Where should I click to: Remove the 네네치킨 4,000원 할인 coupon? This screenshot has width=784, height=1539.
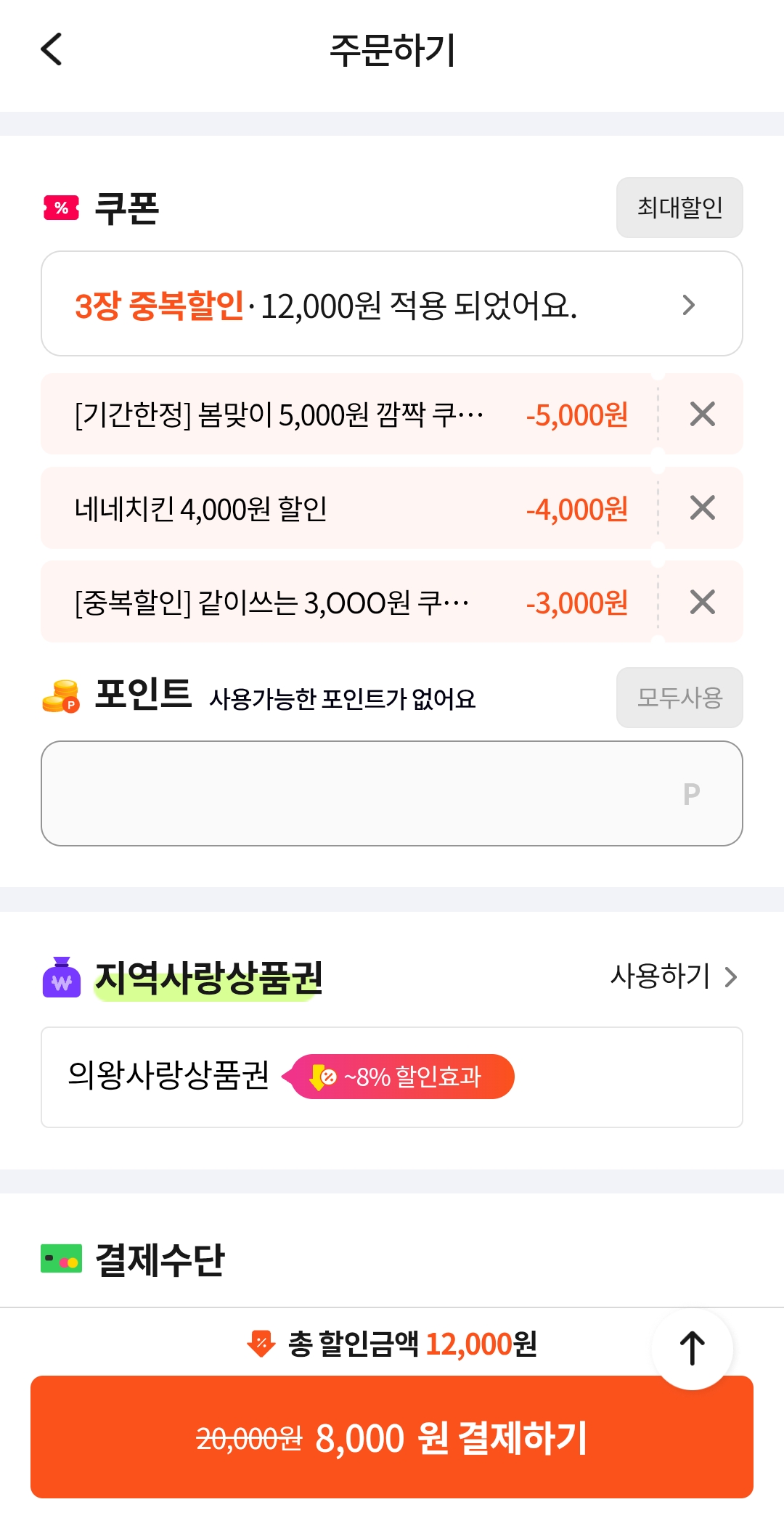point(703,508)
